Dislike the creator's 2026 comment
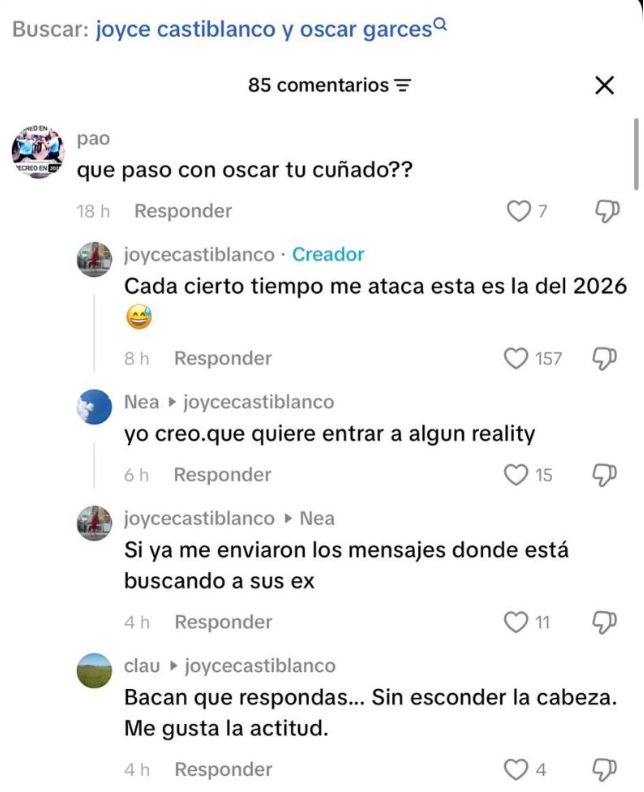Image resolution: width=644 pixels, height=792 pixels. tap(606, 358)
